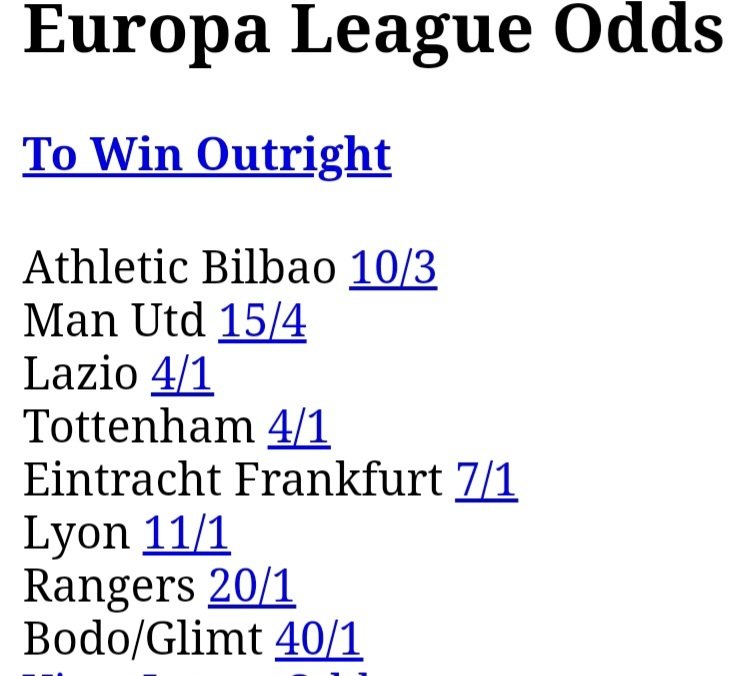Tap Athletic Bilbao odds 10/3

(x=393, y=268)
